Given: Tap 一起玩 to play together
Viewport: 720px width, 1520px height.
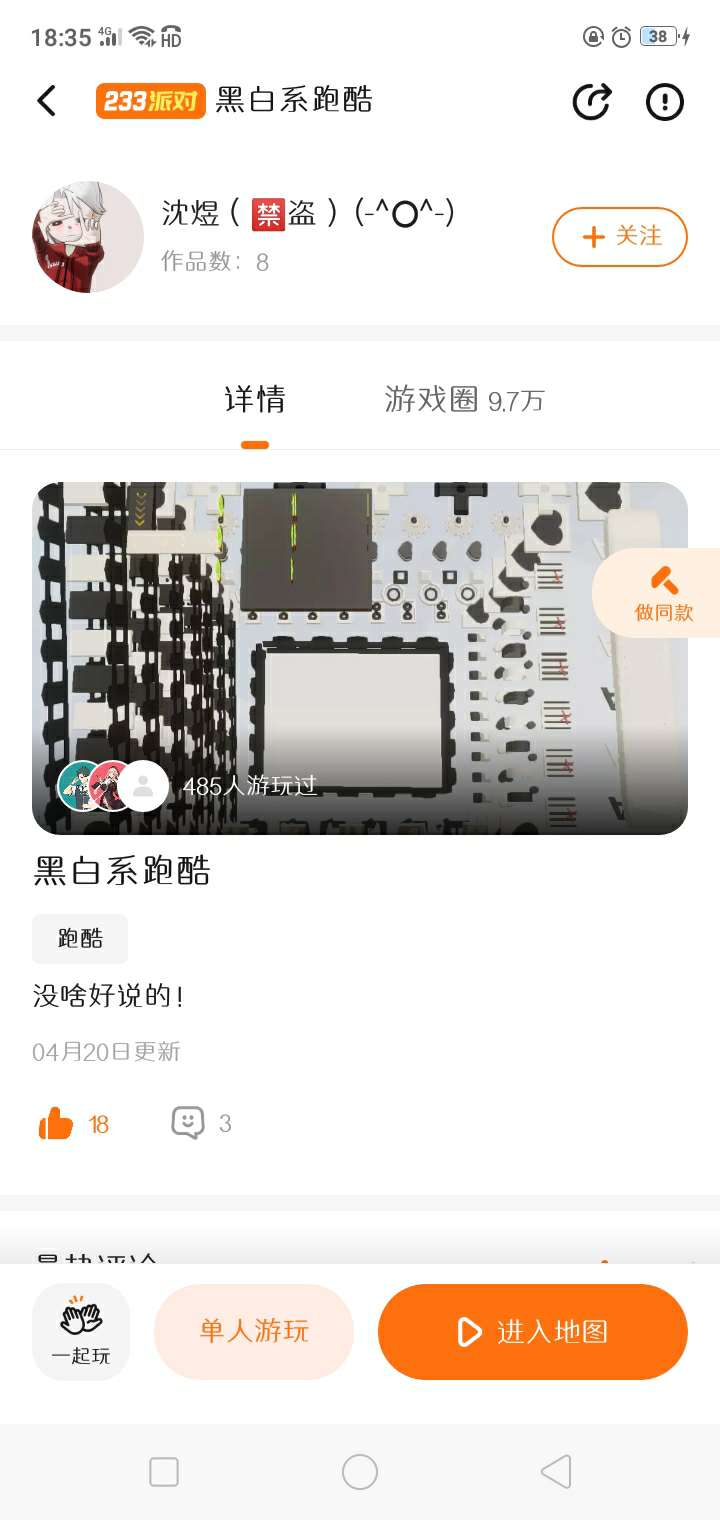Looking at the screenshot, I should pyautogui.click(x=81, y=1331).
